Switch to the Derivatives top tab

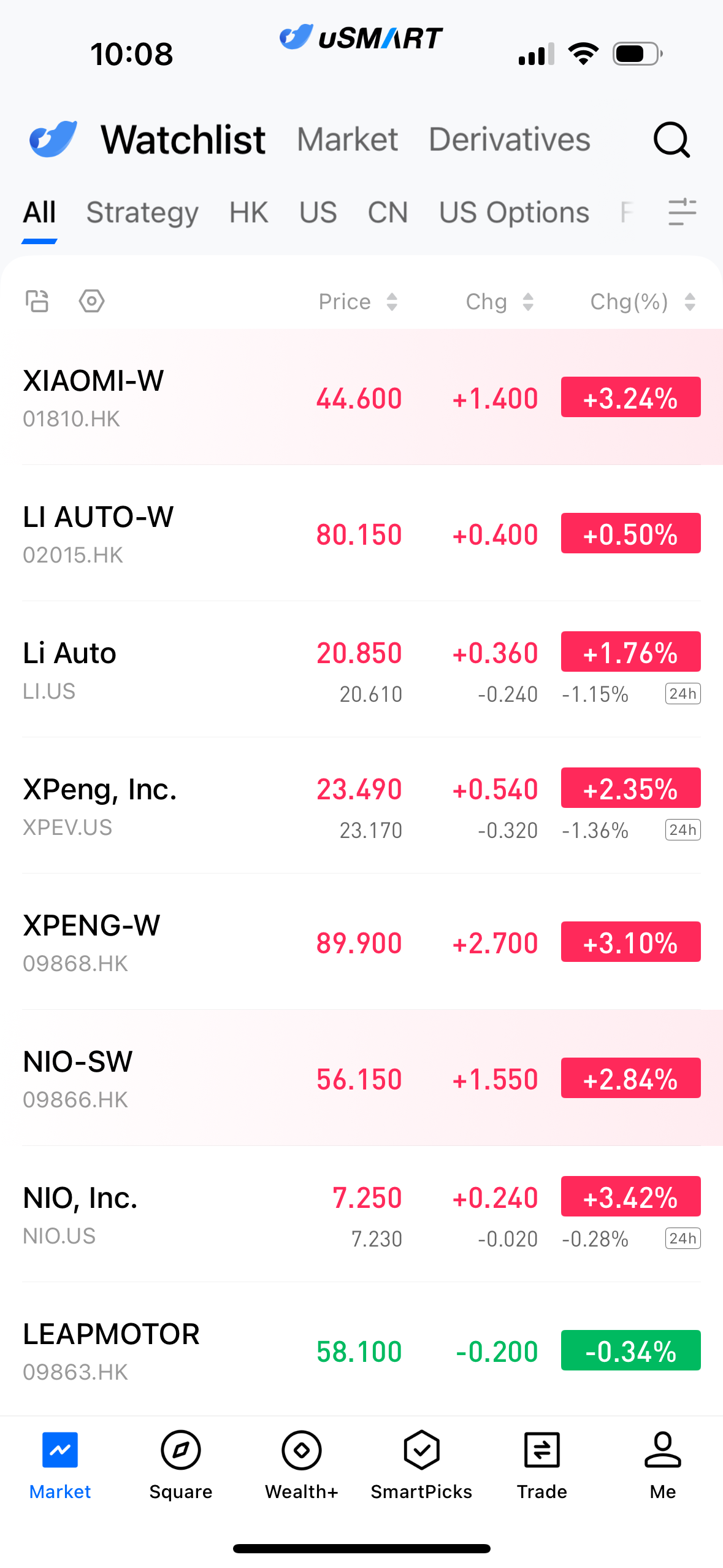click(x=509, y=140)
